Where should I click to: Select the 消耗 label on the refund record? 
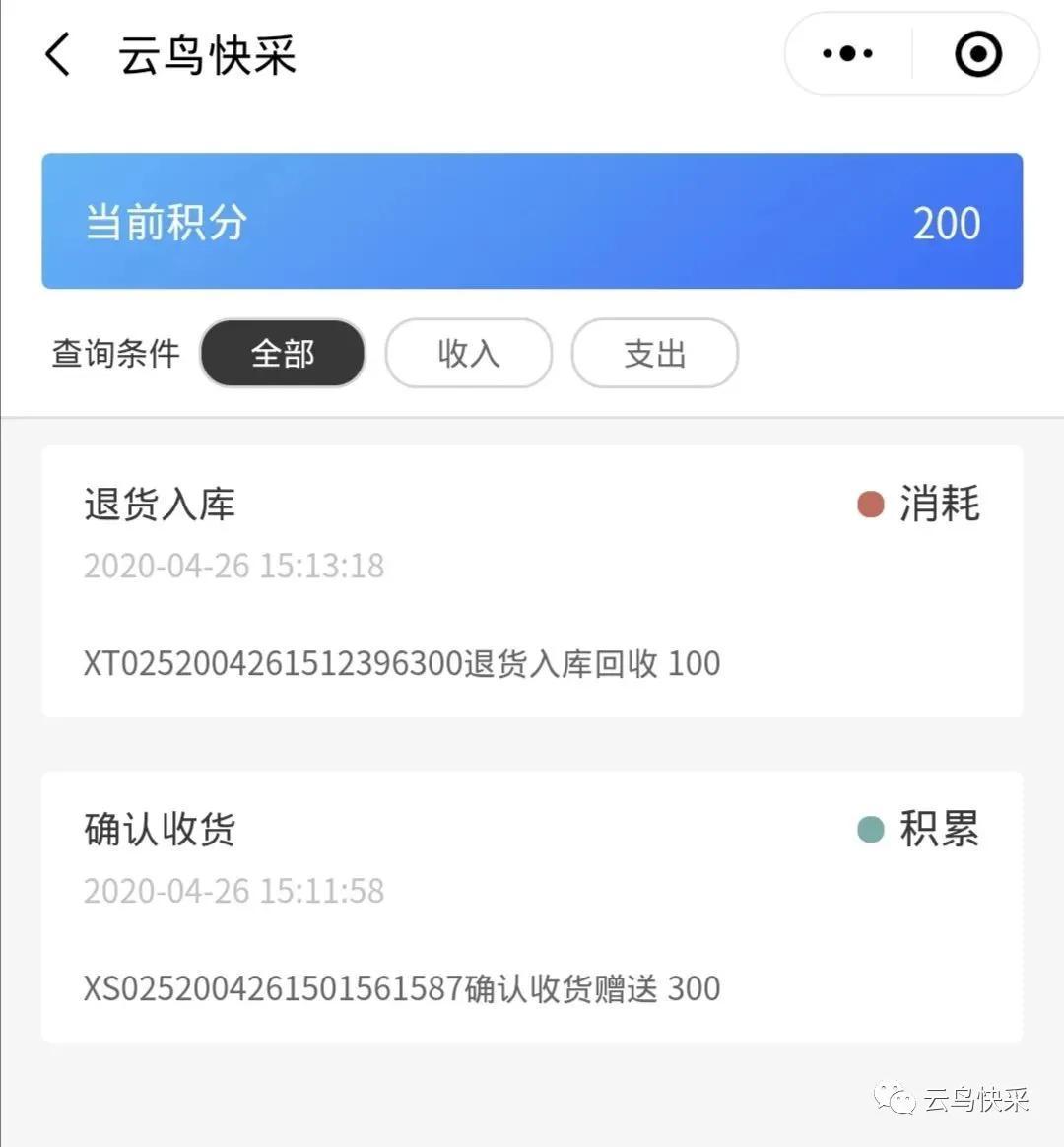(x=939, y=505)
